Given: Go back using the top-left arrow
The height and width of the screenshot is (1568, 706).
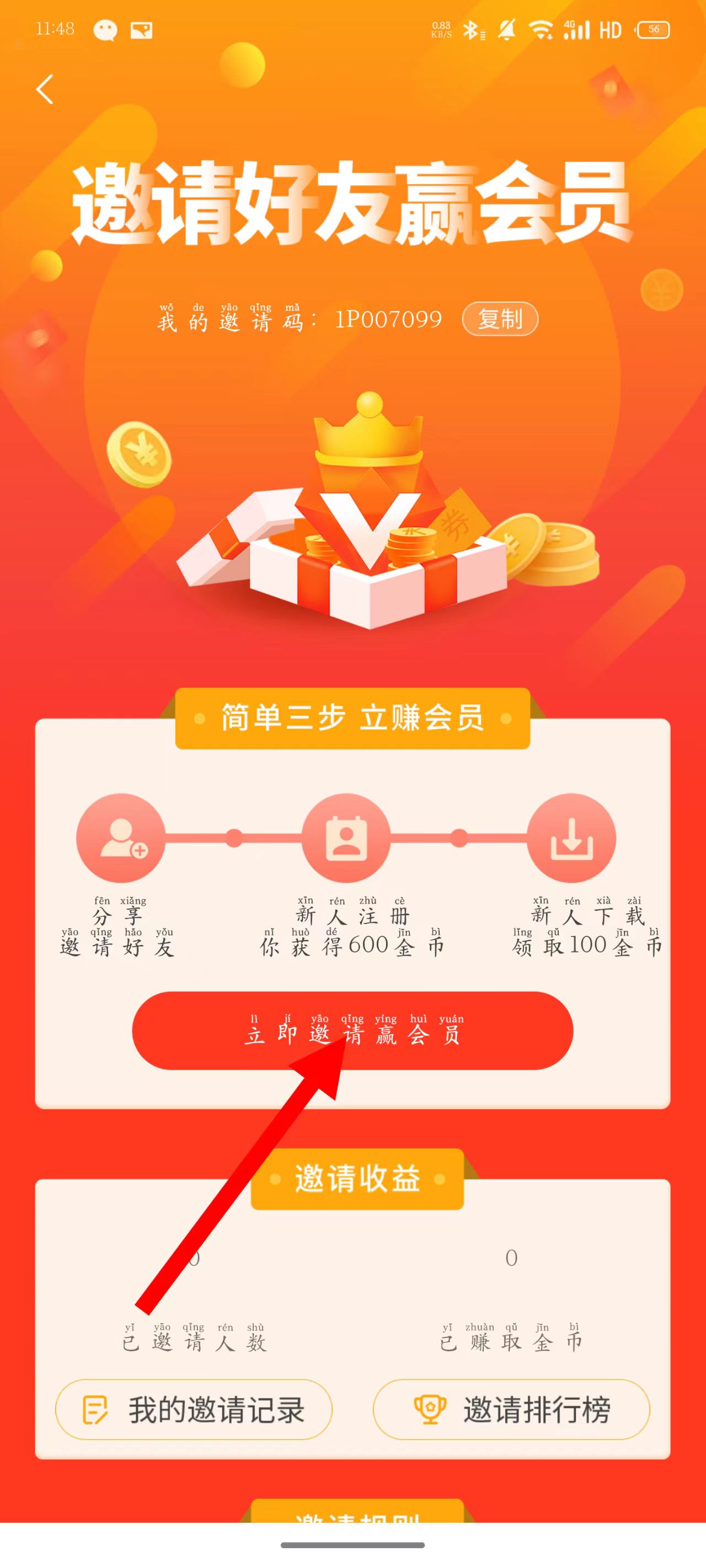Looking at the screenshot, I should pyautogui.click(x=45, y=89).
